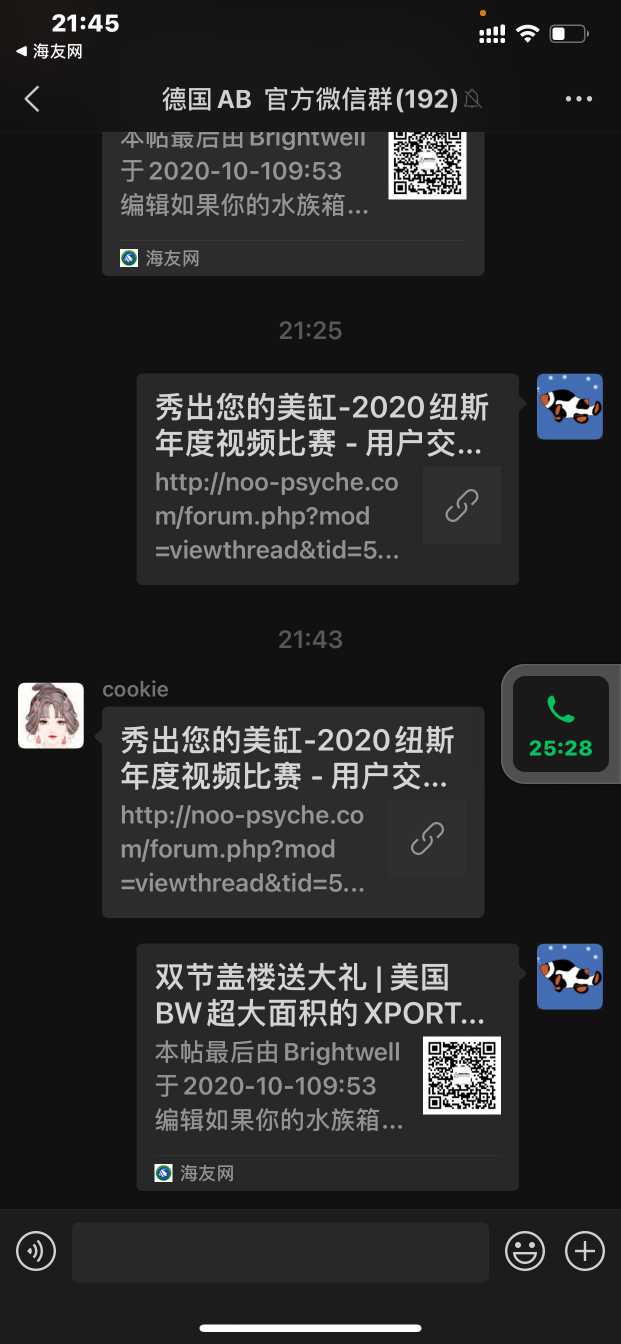Open the 双节盖楼送大礼 link card
The height and width of the screenshot is (1344, 621).
point(327,1066)
